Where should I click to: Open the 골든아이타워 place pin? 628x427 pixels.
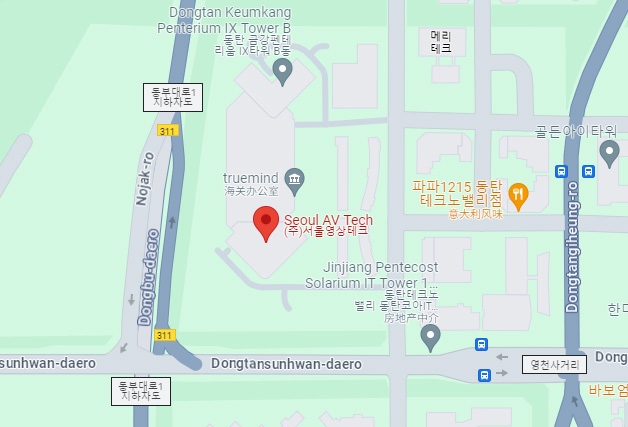609,152
